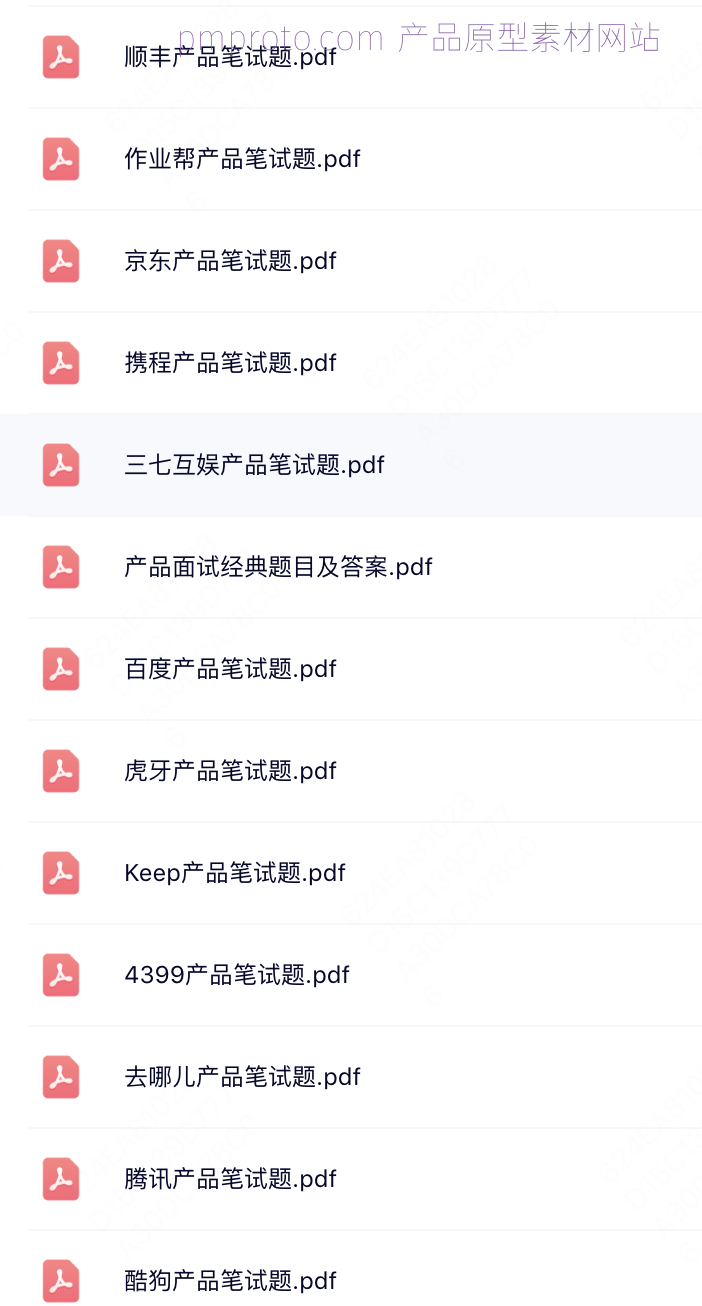The image size is (702, 1306).
Task: Open 顺丰产品笔试题.pdf
Action: click(351, 57)
